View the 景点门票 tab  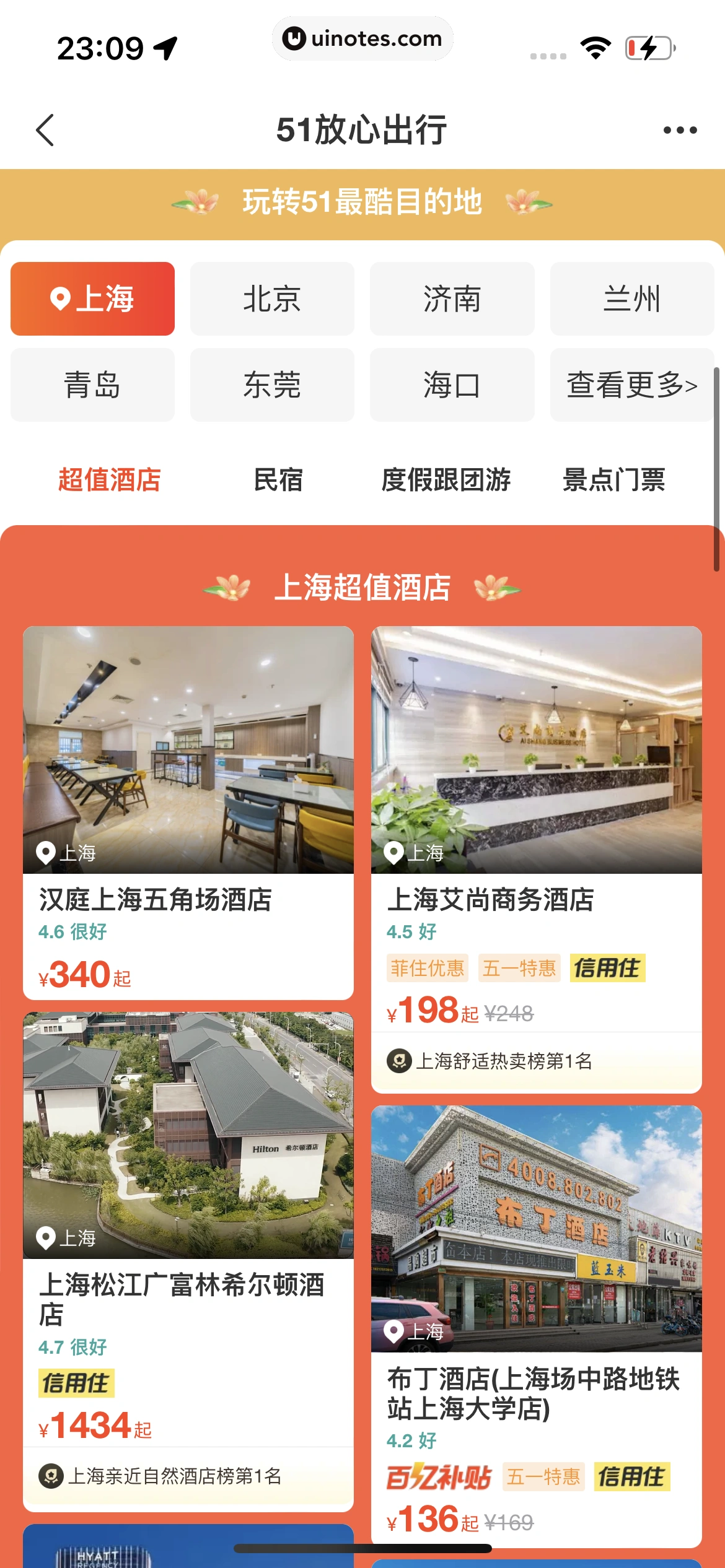[x=613, y=480]
